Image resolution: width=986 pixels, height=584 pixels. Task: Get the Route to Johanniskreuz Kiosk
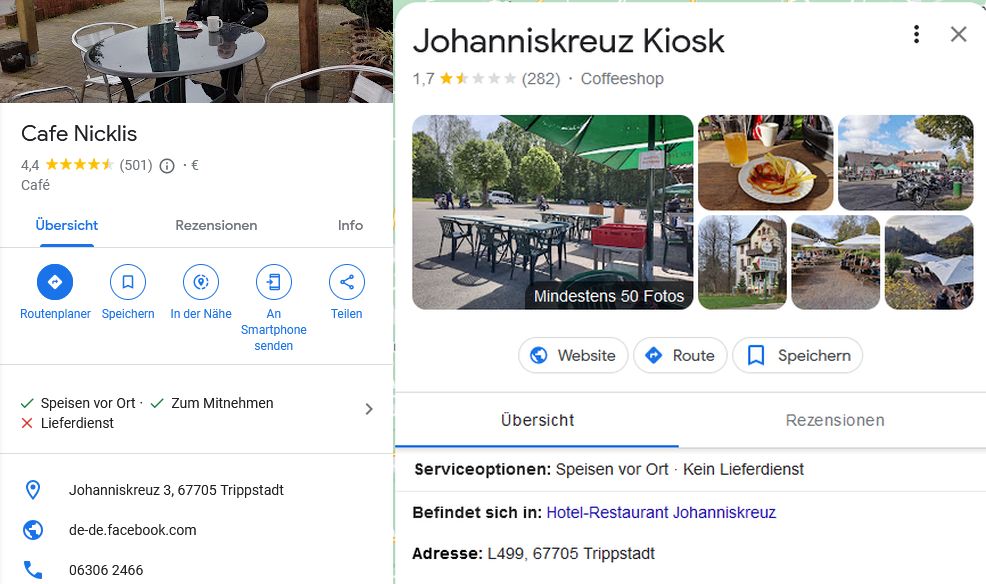pyautogui.click(x=680, y=355)
